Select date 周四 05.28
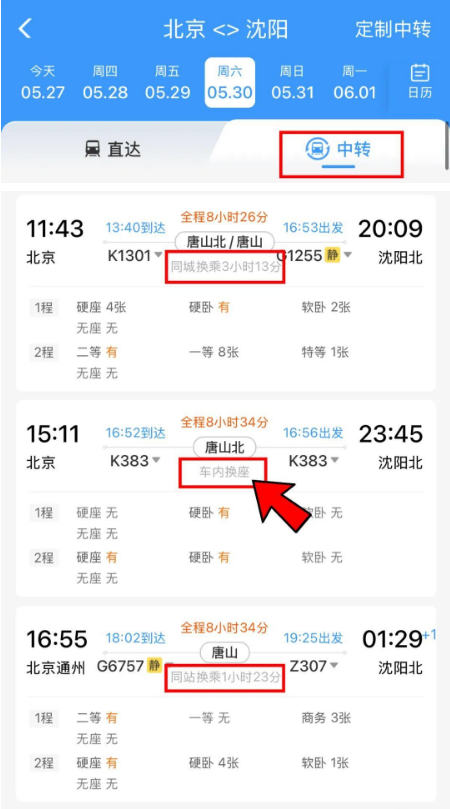 coord(105,83)
